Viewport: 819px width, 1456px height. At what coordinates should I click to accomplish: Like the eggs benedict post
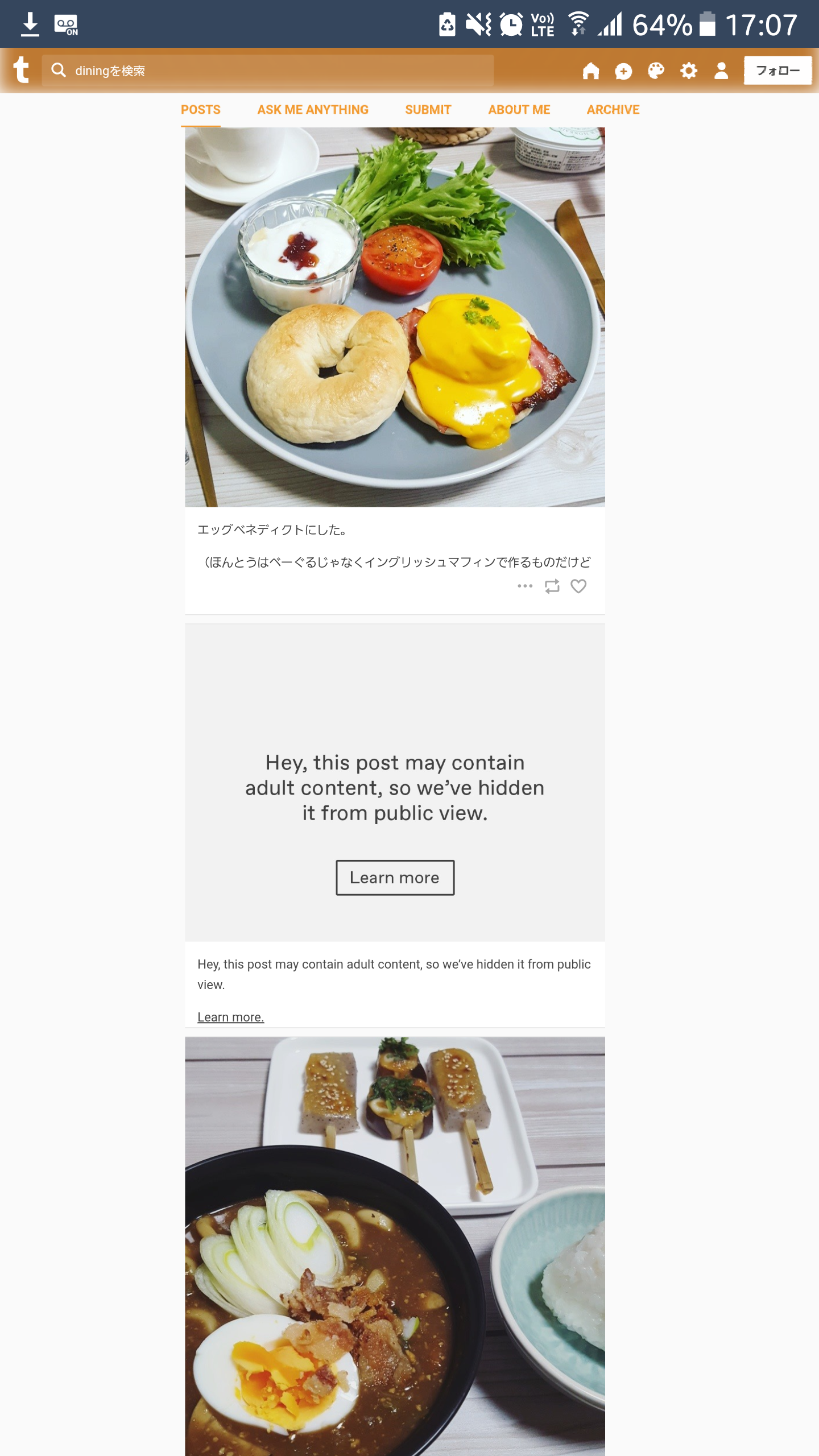click(578, 586)
